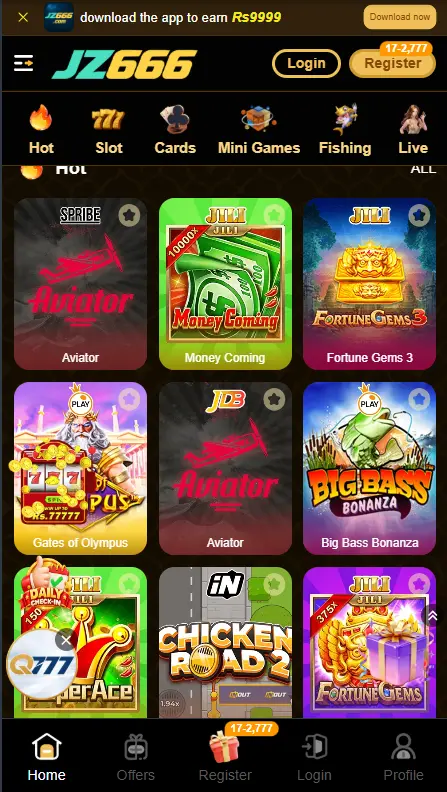Dismiss the app download banner
Image resolution: width=447 pixels, height=792 pixels.
[x=23, y=17]
